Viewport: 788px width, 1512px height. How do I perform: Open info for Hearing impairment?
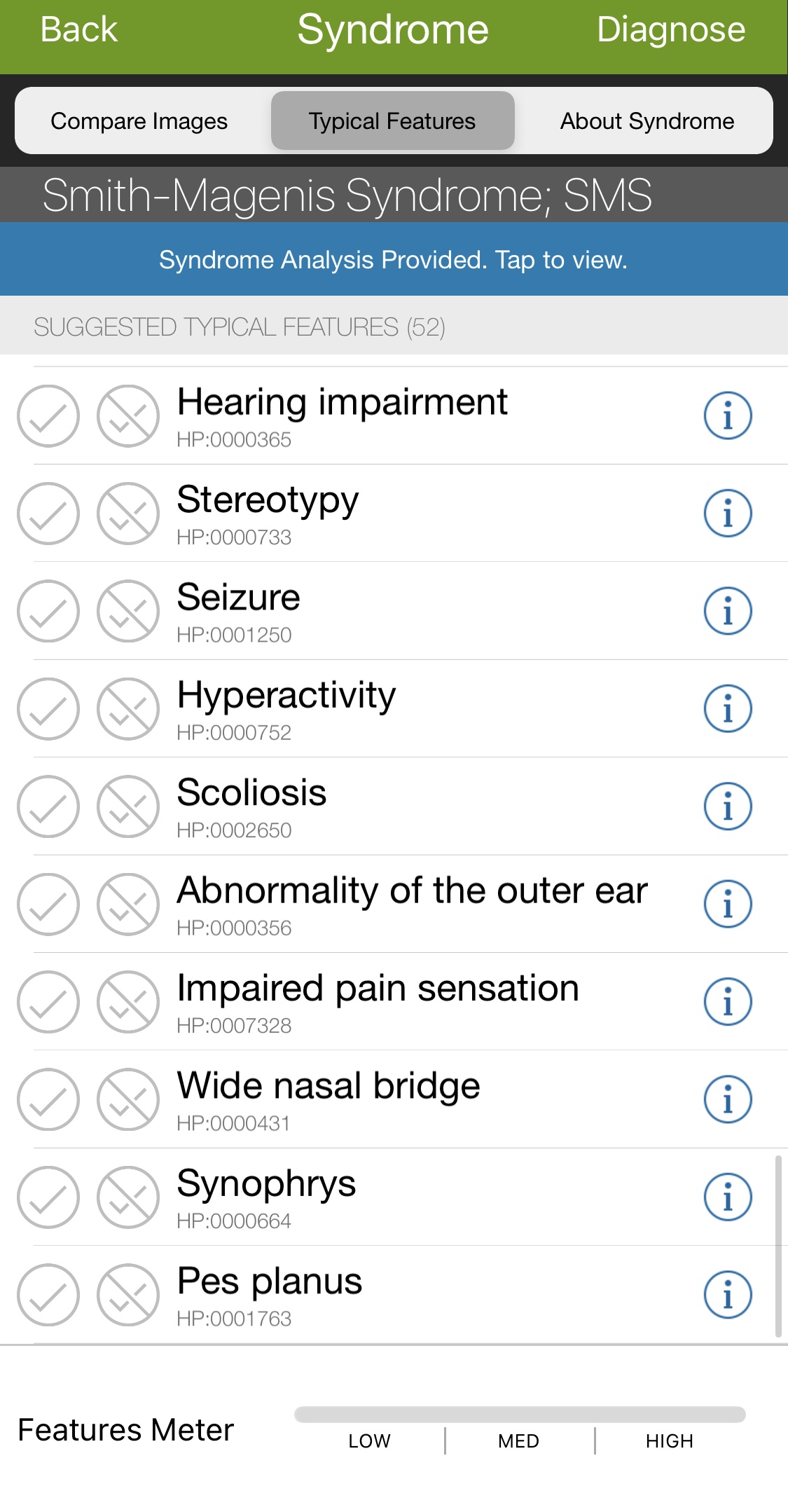[728, 415]
